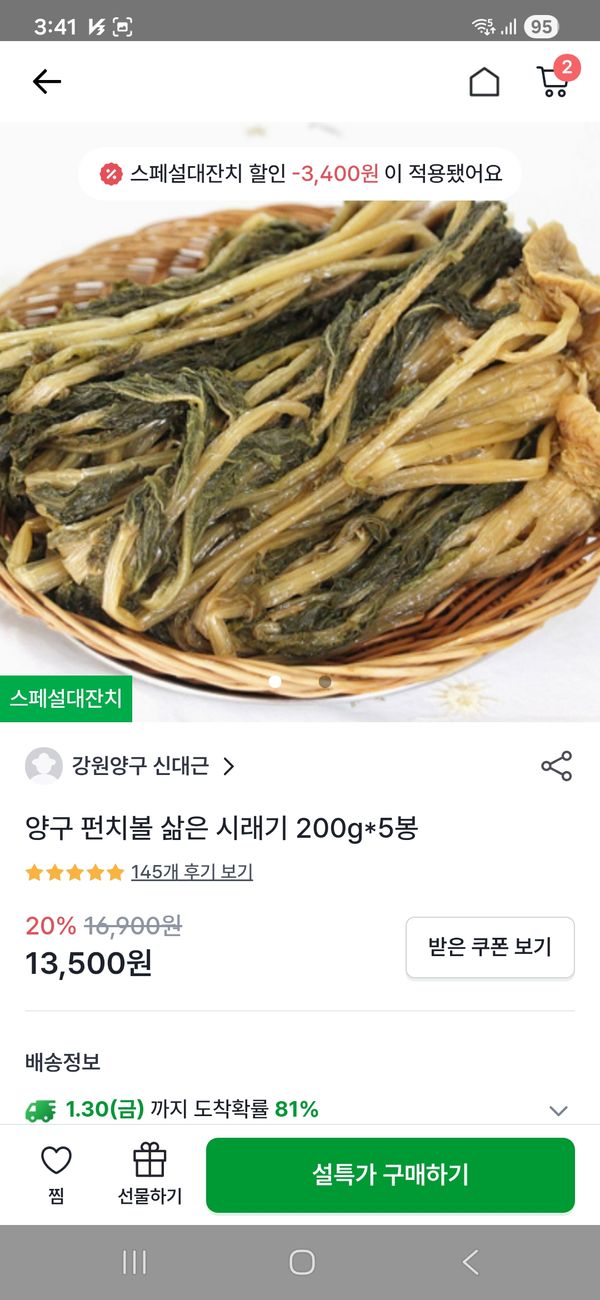Go back using the top arrow

tap(47, 82)
